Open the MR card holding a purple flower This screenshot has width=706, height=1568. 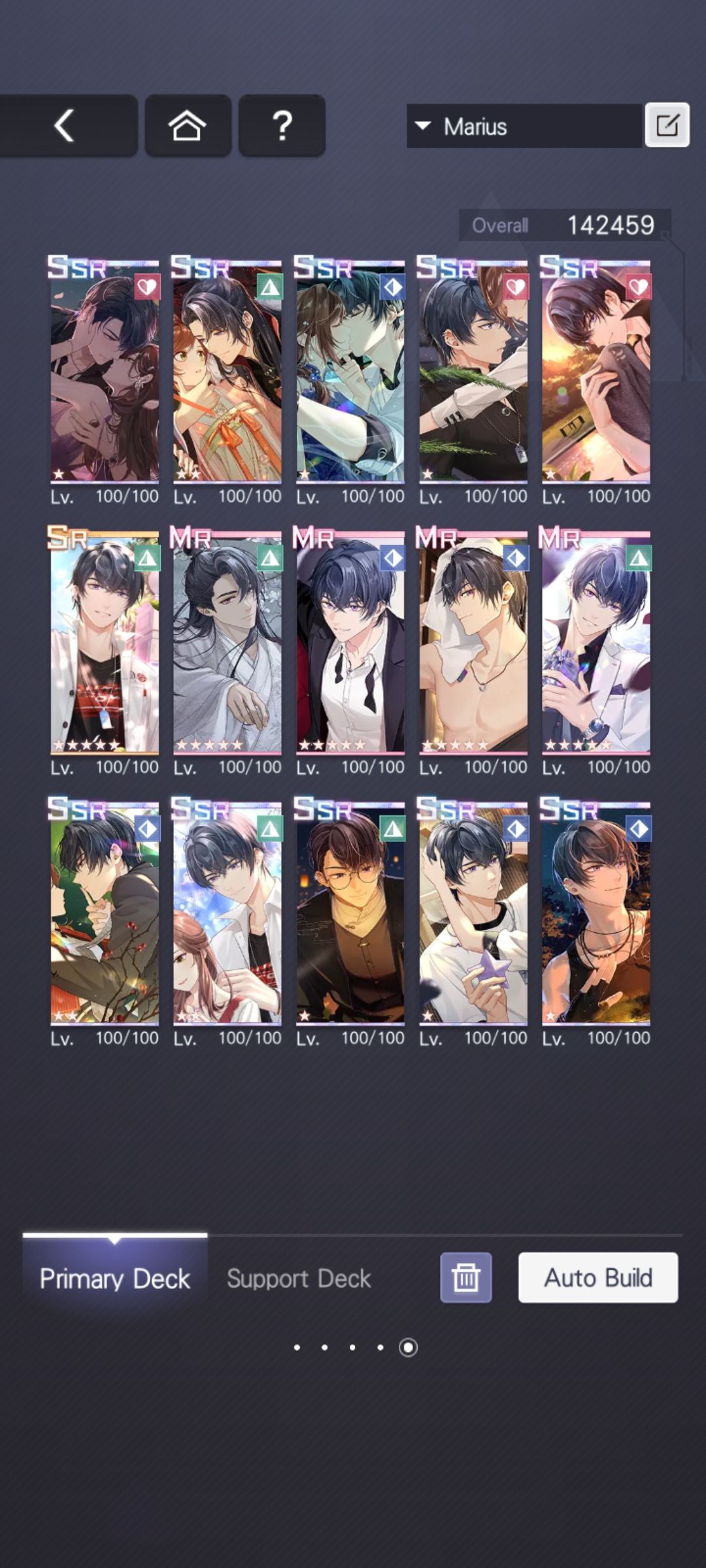pyautogui.click(x=596, y=644)
